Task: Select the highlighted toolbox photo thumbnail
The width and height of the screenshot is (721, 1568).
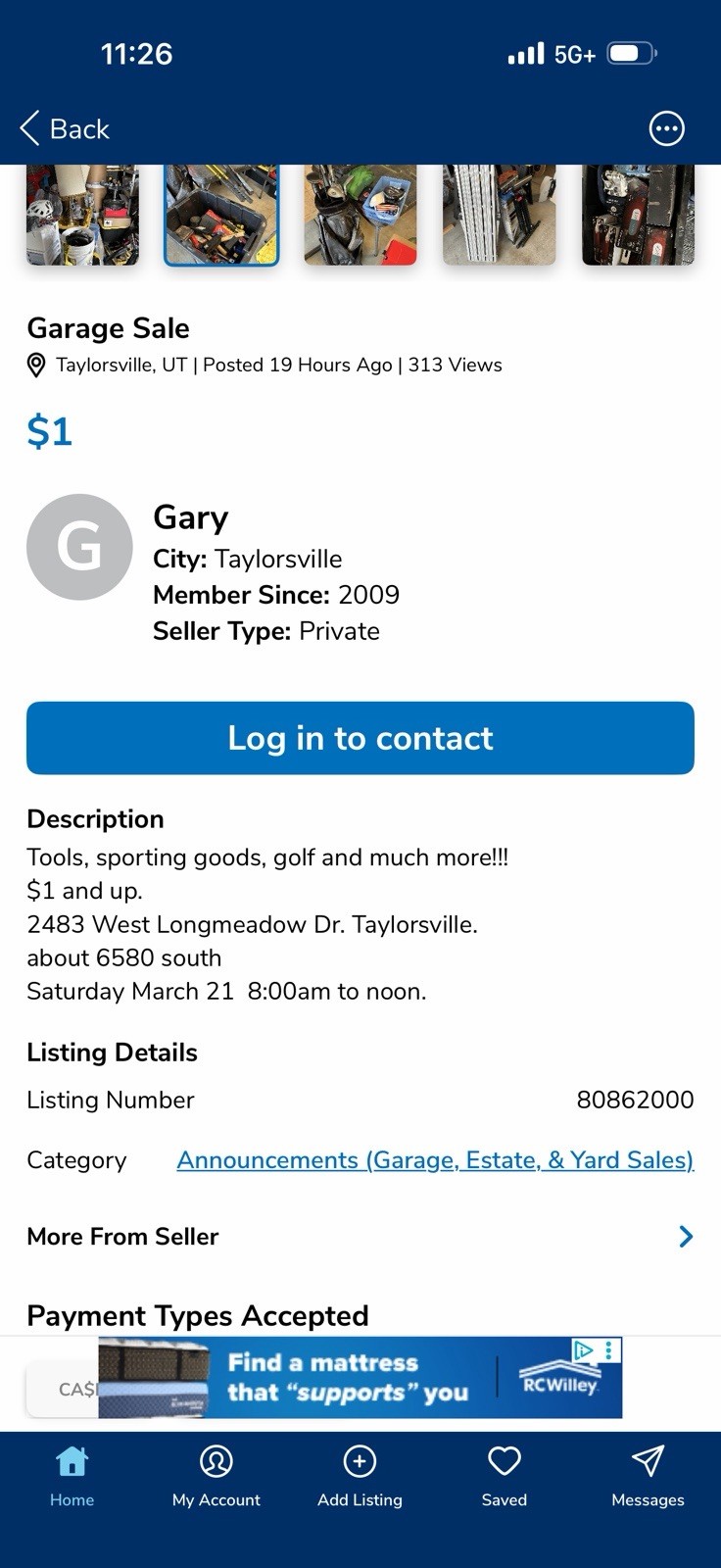Action: pos(221,216)
